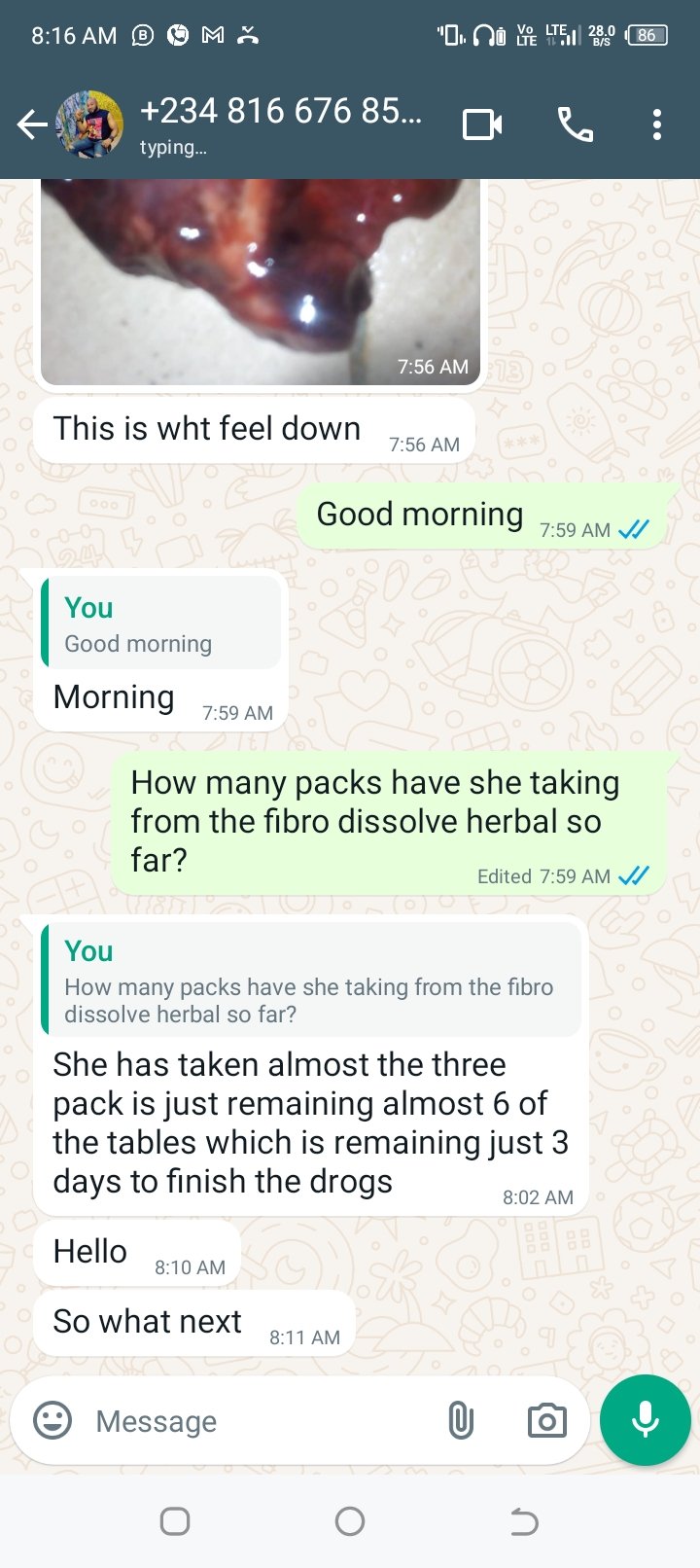Go back to the chat list
Screen dimensions: 700x1568
(31, 125)
